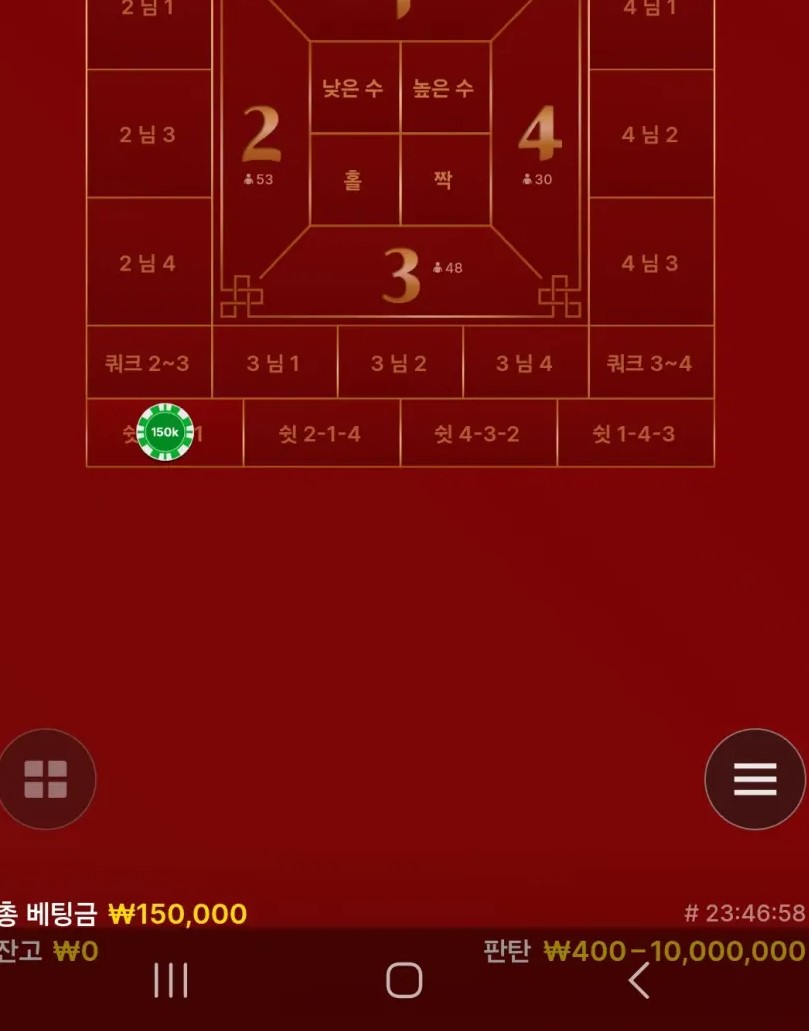Select the 4 님 2 bet spot

[x=651, y=134]
